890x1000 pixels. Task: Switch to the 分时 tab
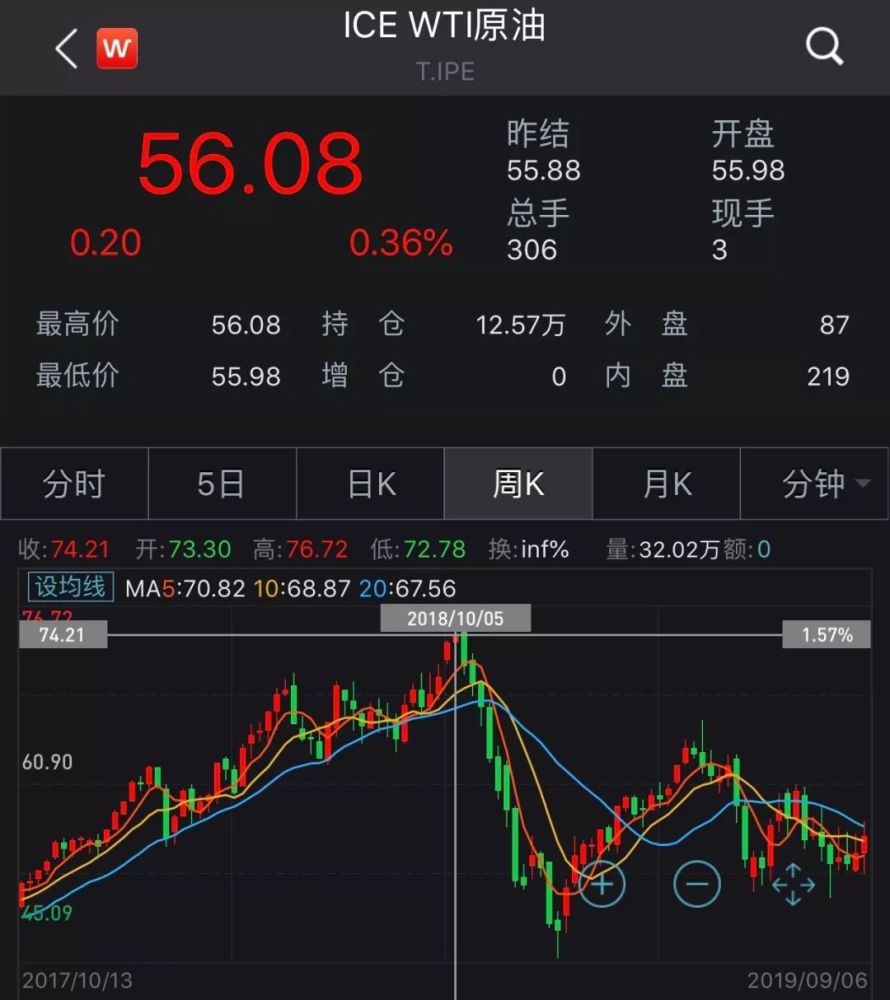(74, 484)
